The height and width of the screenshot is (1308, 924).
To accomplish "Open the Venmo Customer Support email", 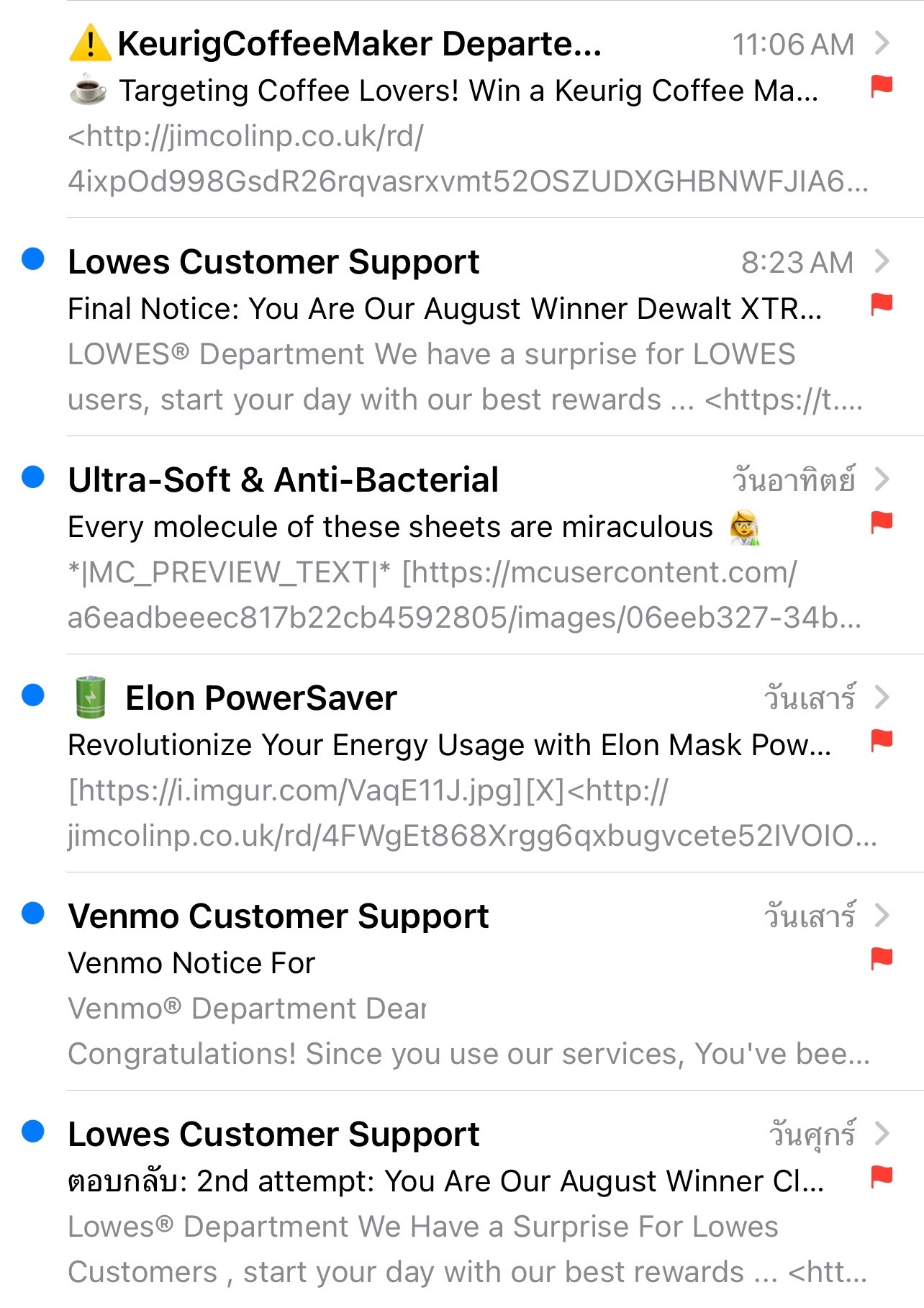I will [x=461, y=984].
